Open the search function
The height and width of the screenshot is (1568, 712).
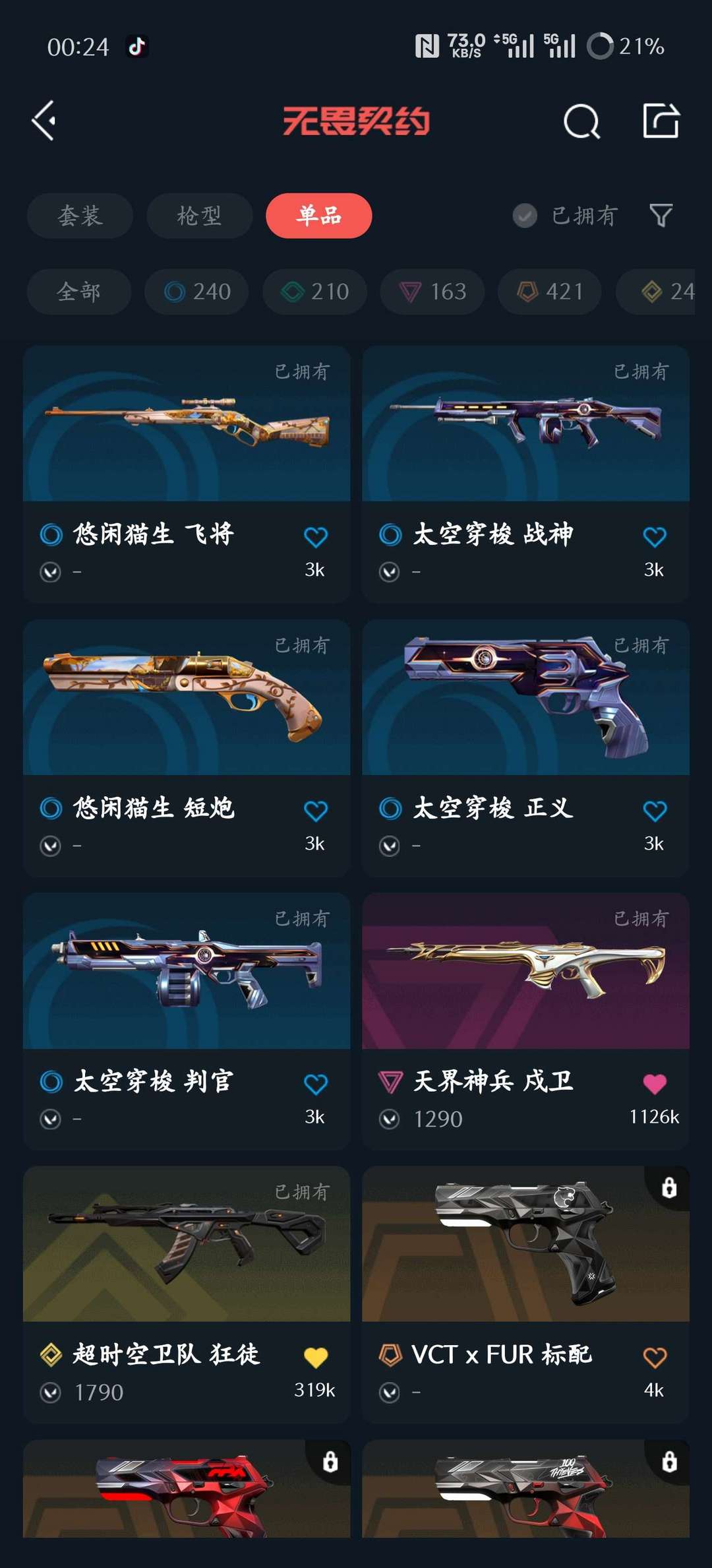pyautogui.click(x=581, y=120)
